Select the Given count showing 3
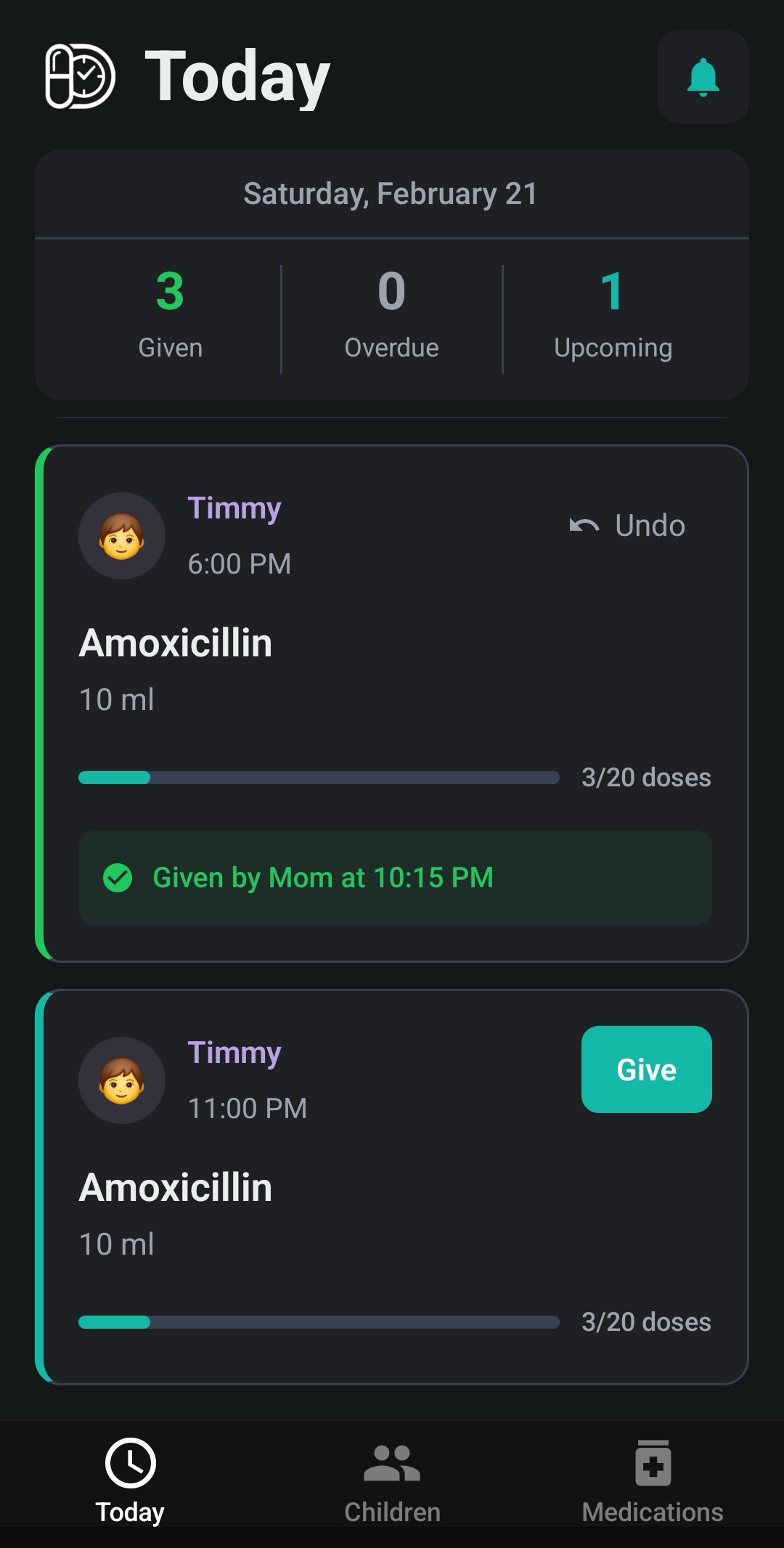784x1548 pixels. [x=171, y=312]
